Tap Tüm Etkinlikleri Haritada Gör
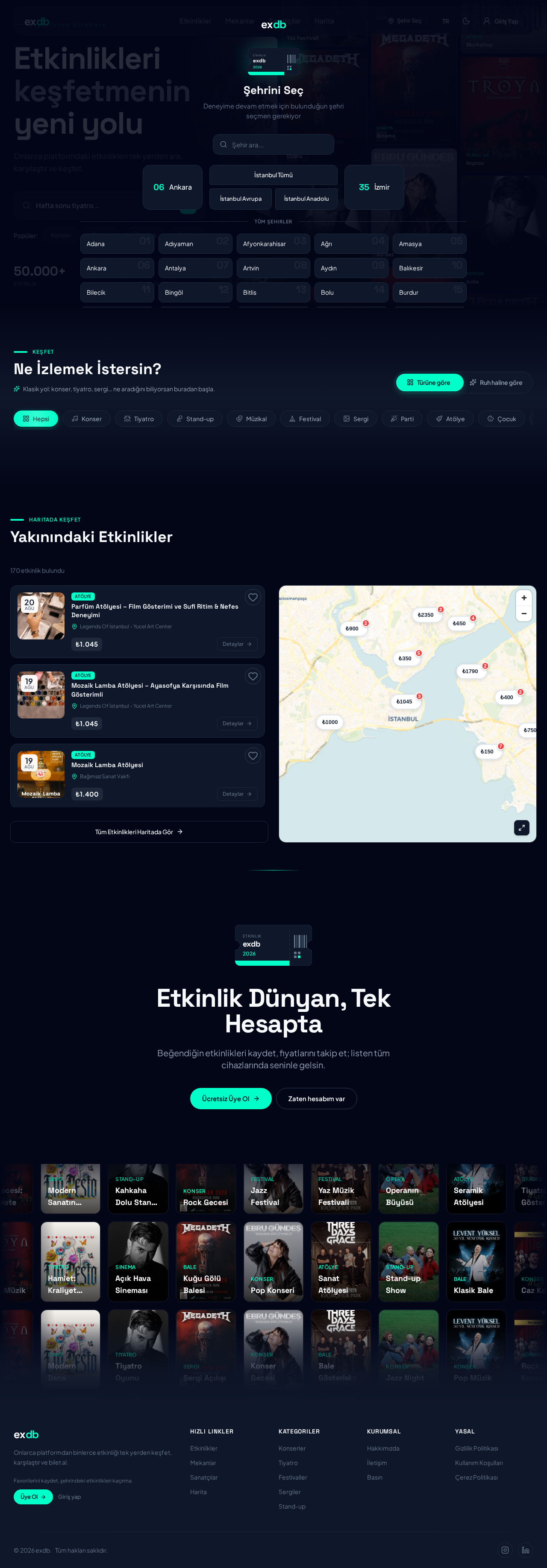 139,832
